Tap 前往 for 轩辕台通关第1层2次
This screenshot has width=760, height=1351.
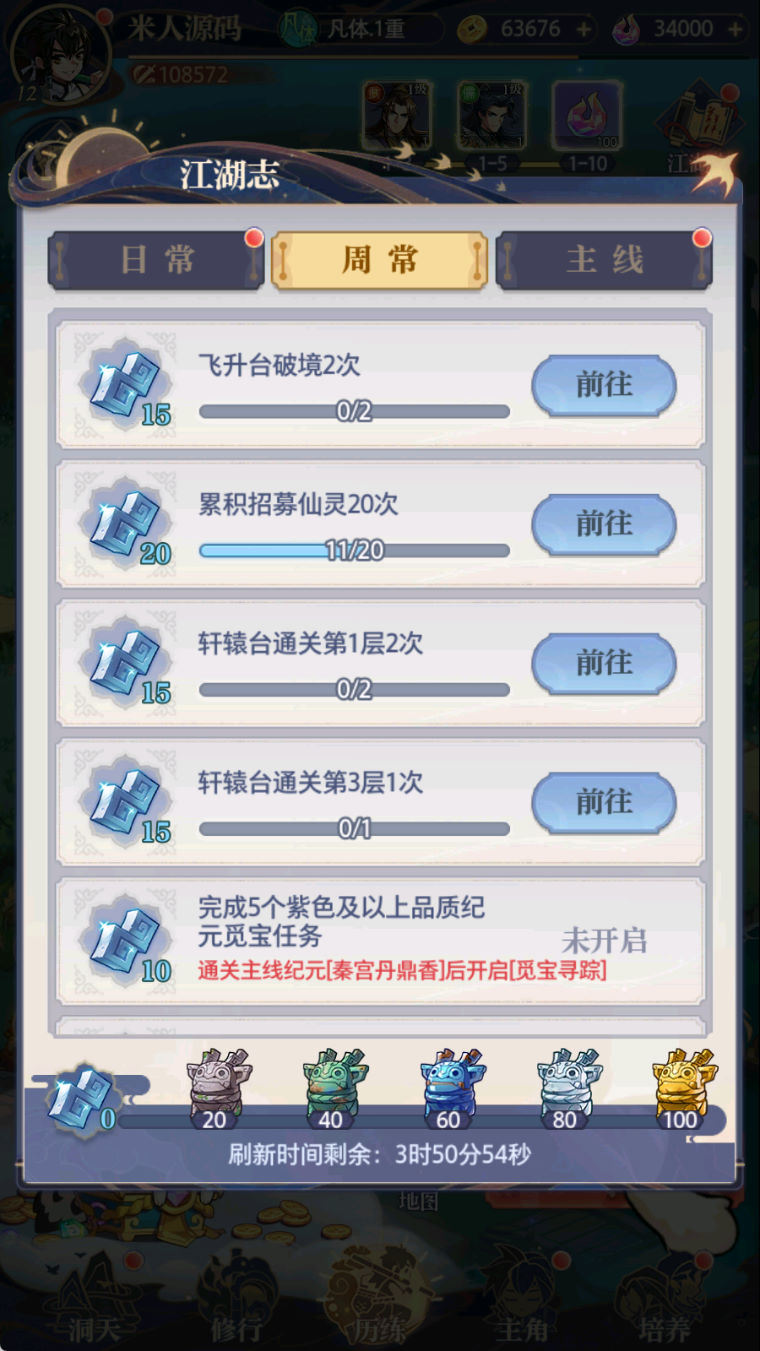603,663
